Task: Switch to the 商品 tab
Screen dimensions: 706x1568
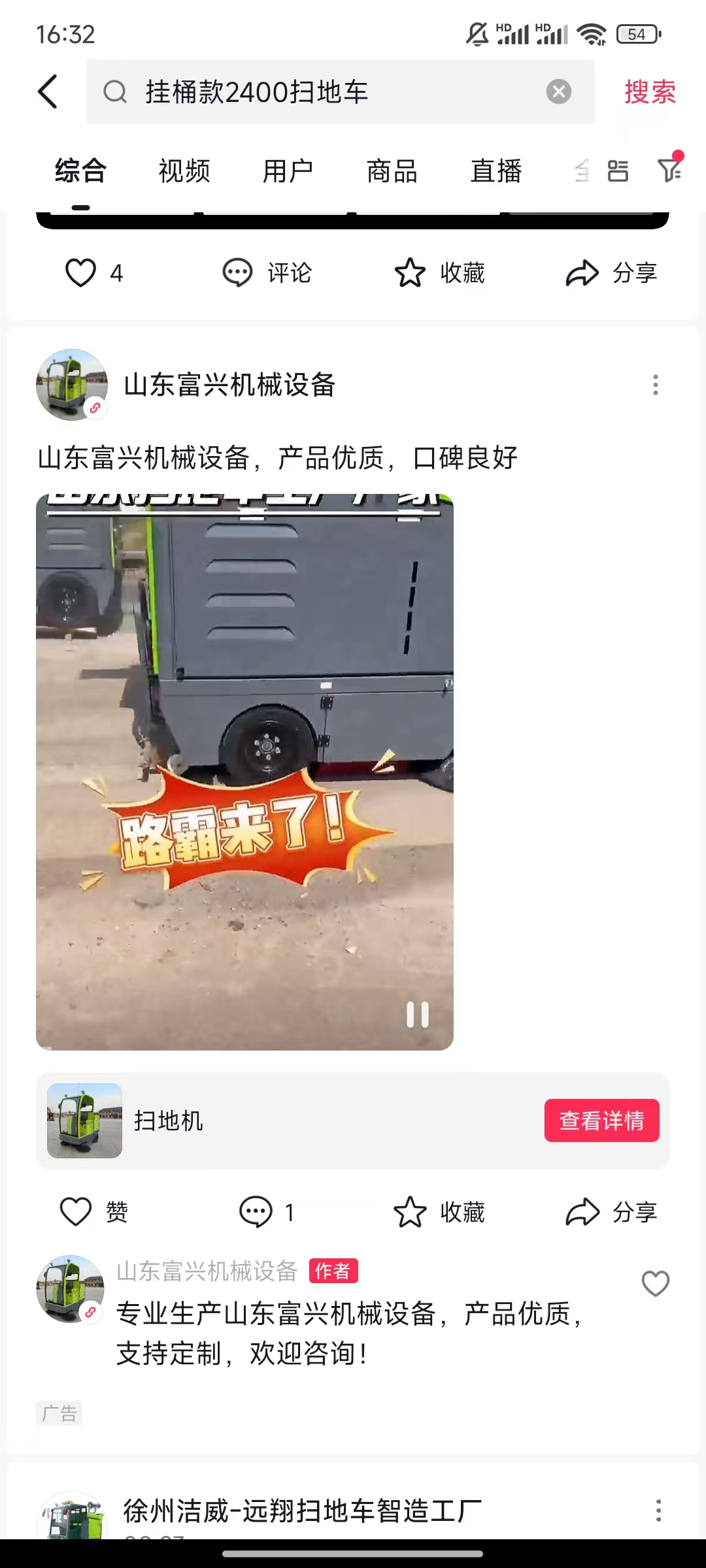Action: [392, 171]
